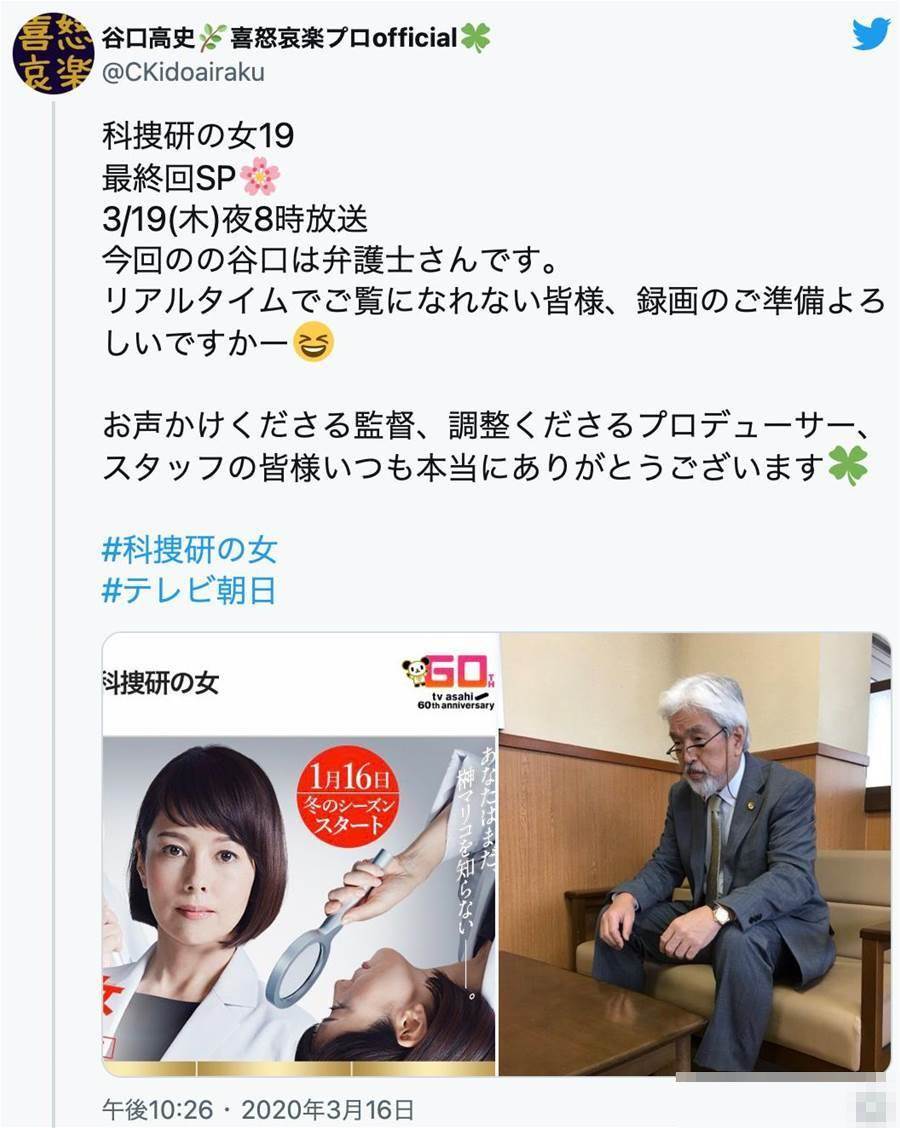View the 科捜研の女 poster image
The height and width of the screenshot is (1128, 900).
299,854
